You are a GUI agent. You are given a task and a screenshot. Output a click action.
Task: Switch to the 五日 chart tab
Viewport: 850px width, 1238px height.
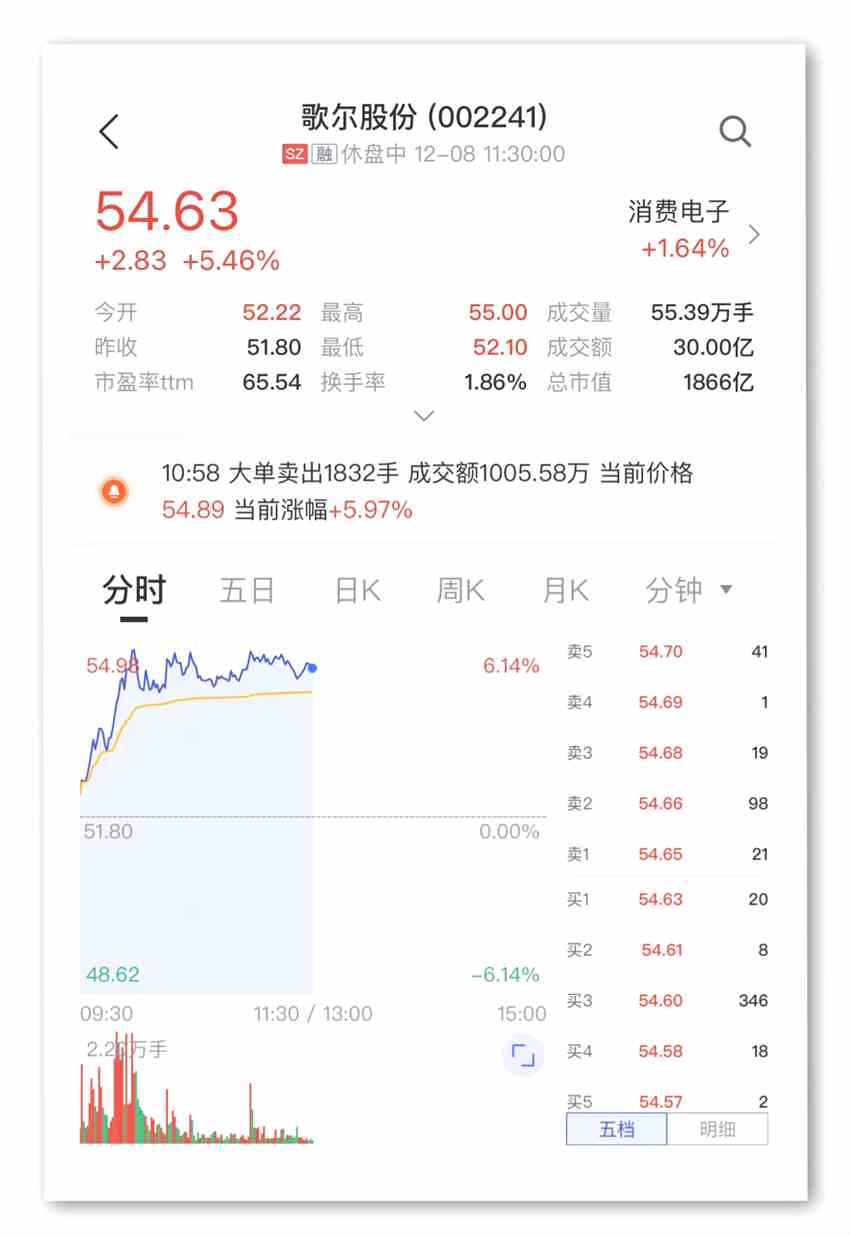click(247, 590)
